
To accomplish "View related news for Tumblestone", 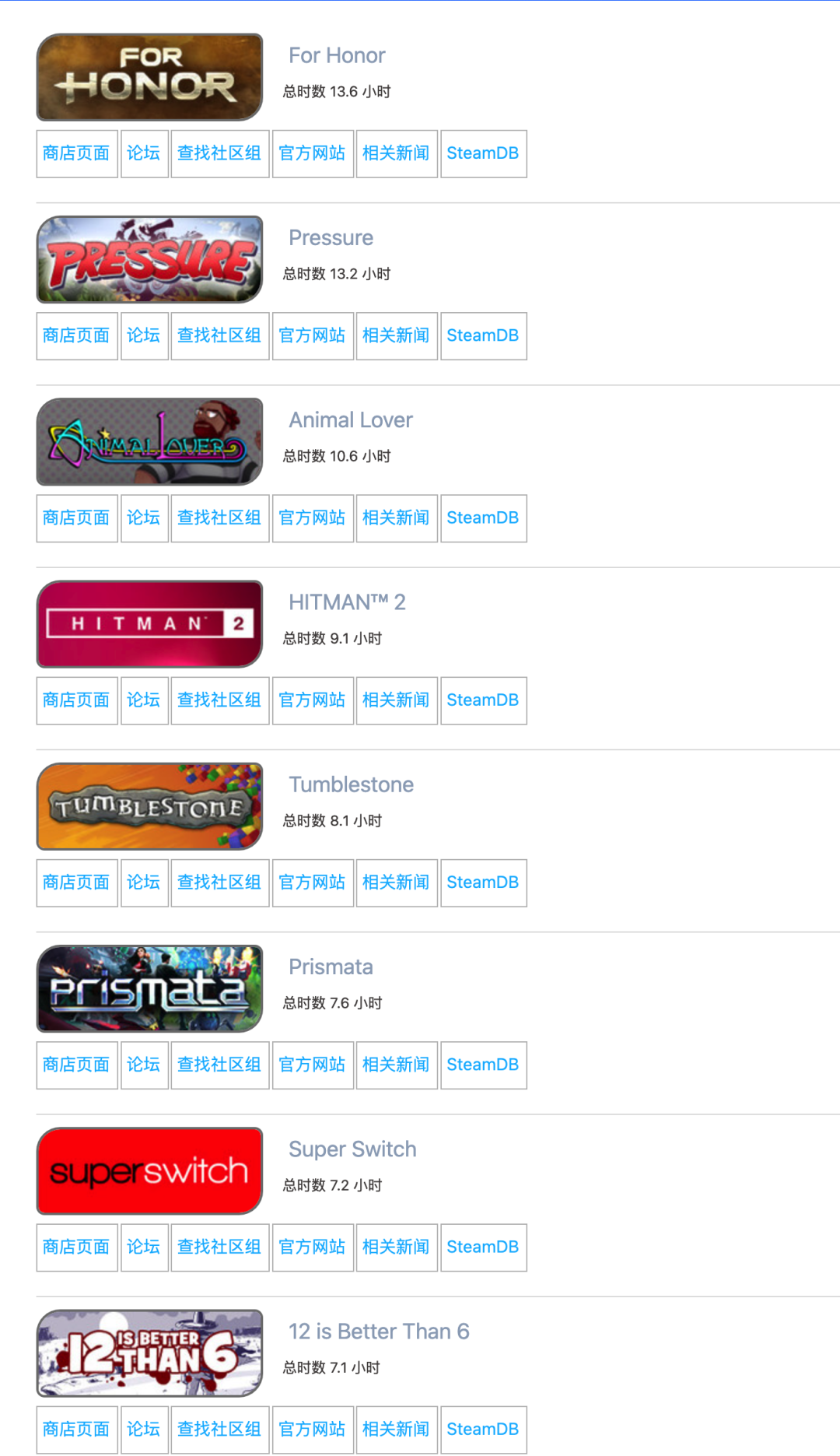I will click(397, 882).
